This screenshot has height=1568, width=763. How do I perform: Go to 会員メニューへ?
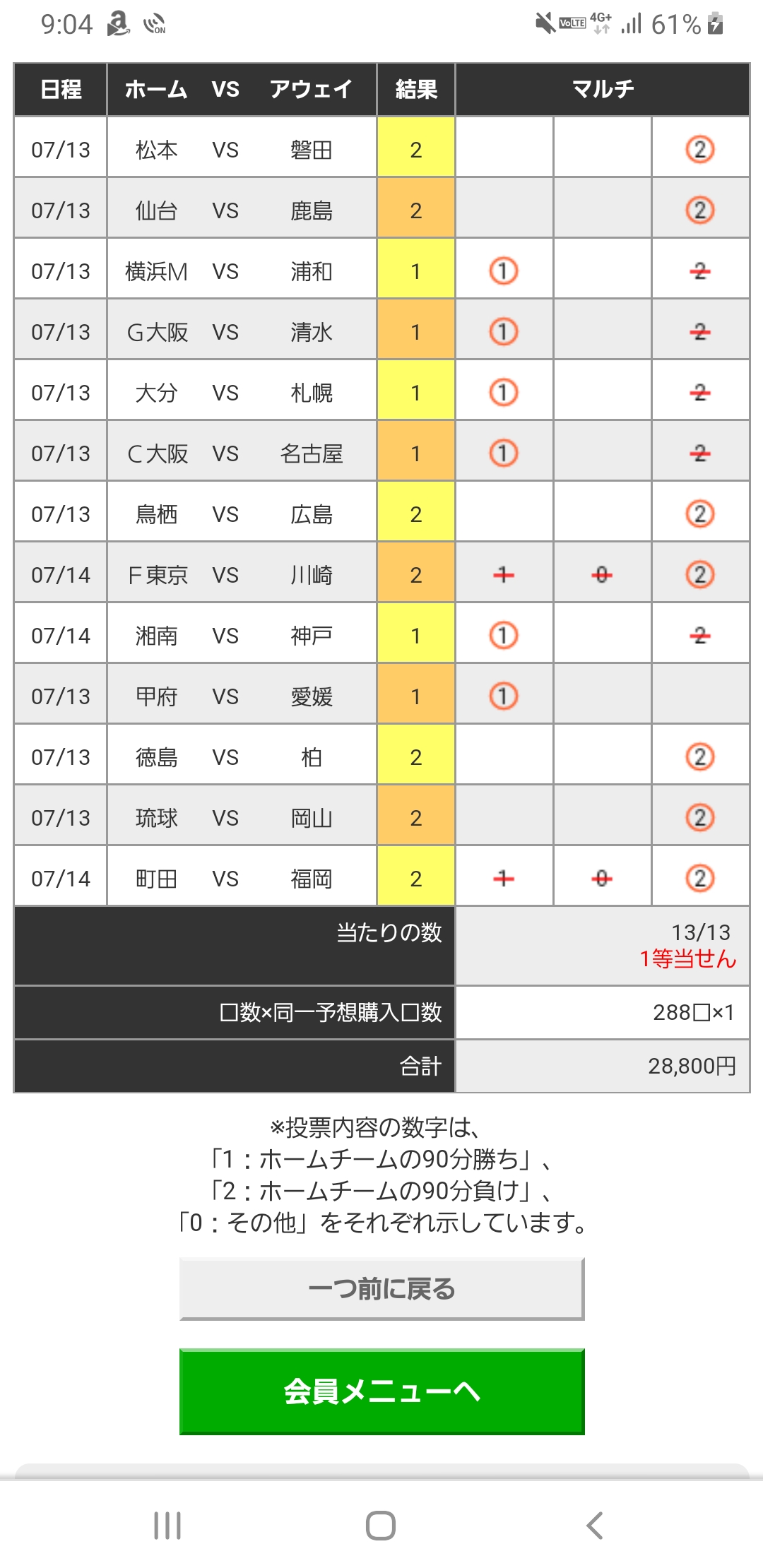click(381, 1391)
